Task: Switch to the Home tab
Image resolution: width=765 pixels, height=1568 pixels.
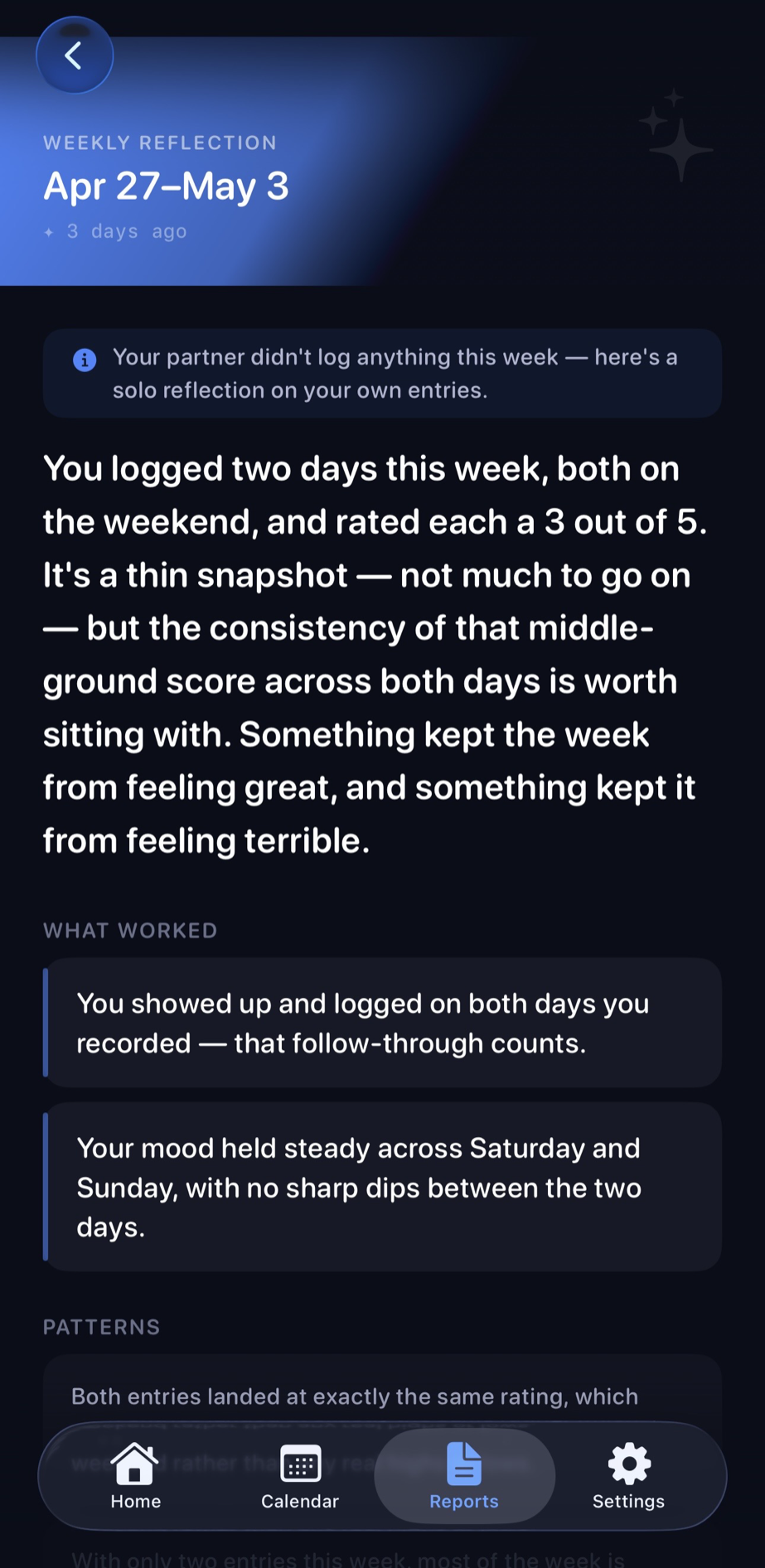Action: [x=136, y=1476]
